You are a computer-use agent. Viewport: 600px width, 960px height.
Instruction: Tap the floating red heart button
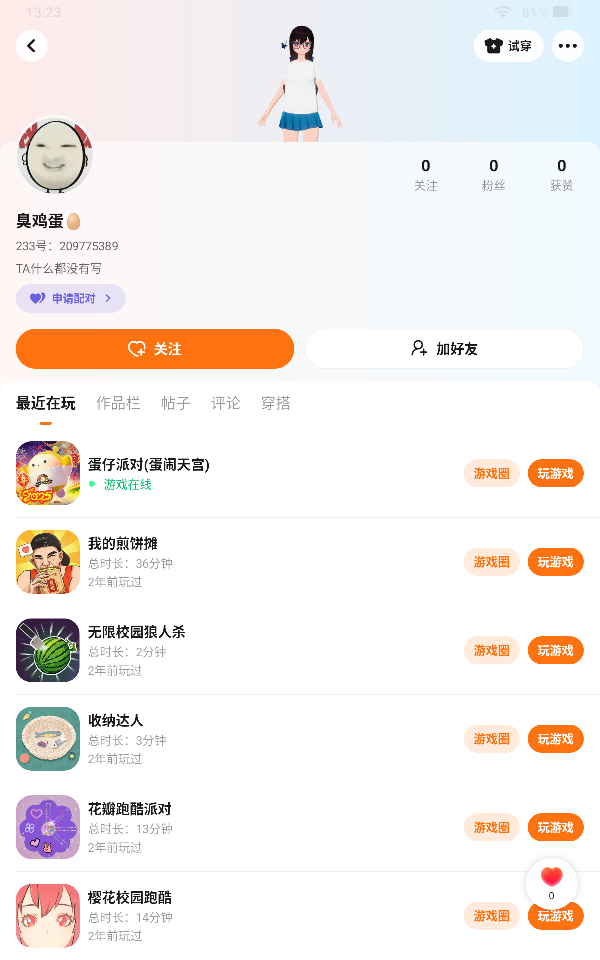tap(551, 881)
